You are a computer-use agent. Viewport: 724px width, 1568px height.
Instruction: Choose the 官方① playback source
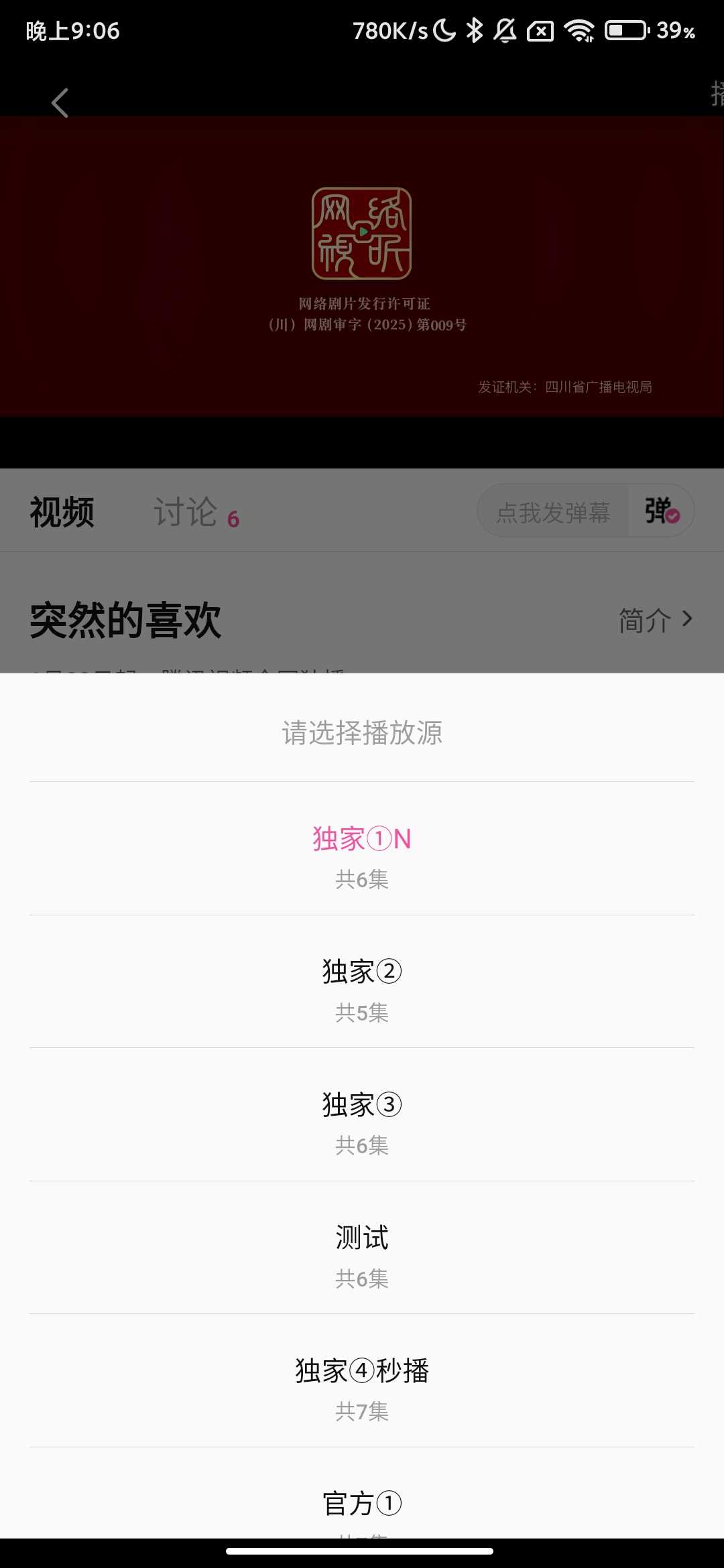pos(362,1504)
